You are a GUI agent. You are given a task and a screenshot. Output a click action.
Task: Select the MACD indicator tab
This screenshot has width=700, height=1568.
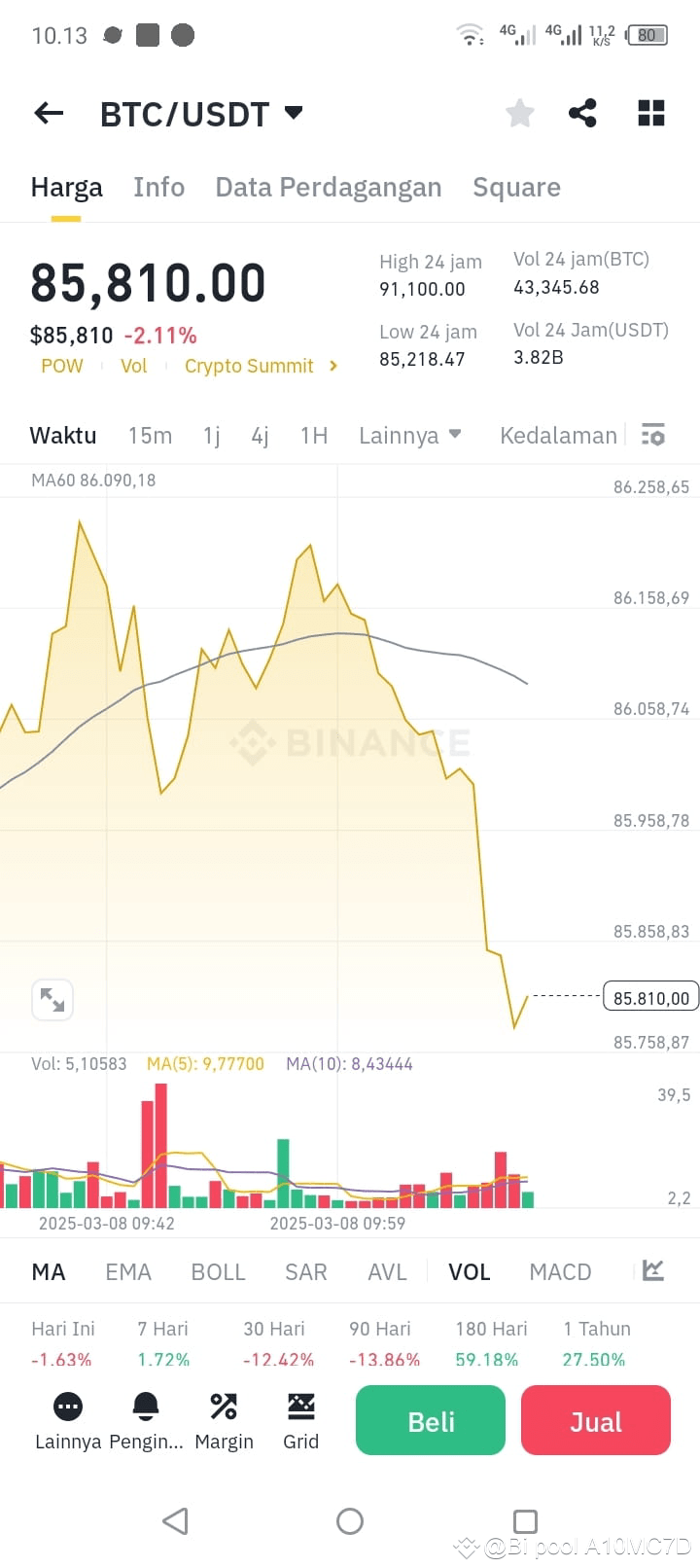(x=560, y=1271)
